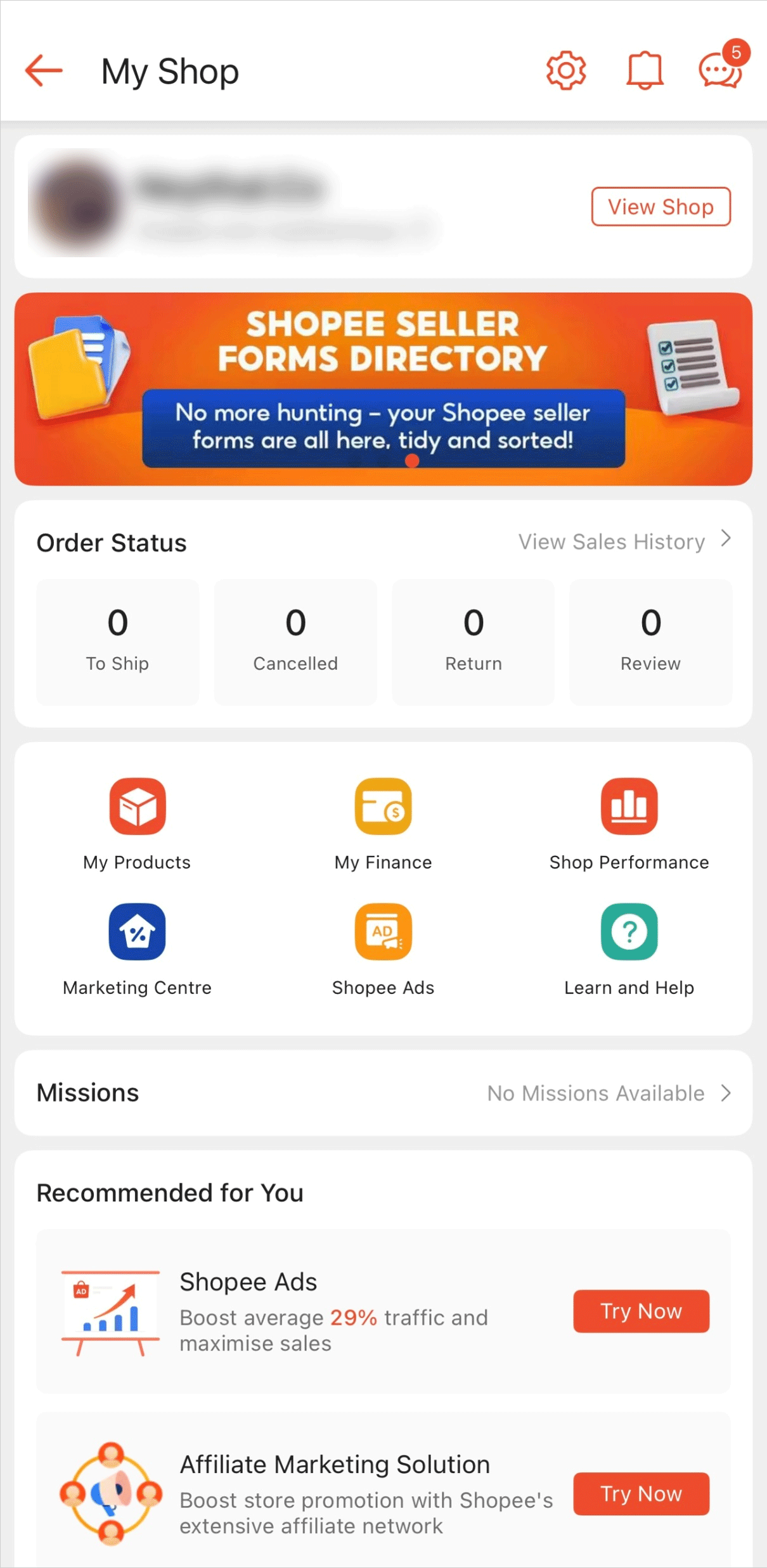Tap the View Shop button

point(661,207)
